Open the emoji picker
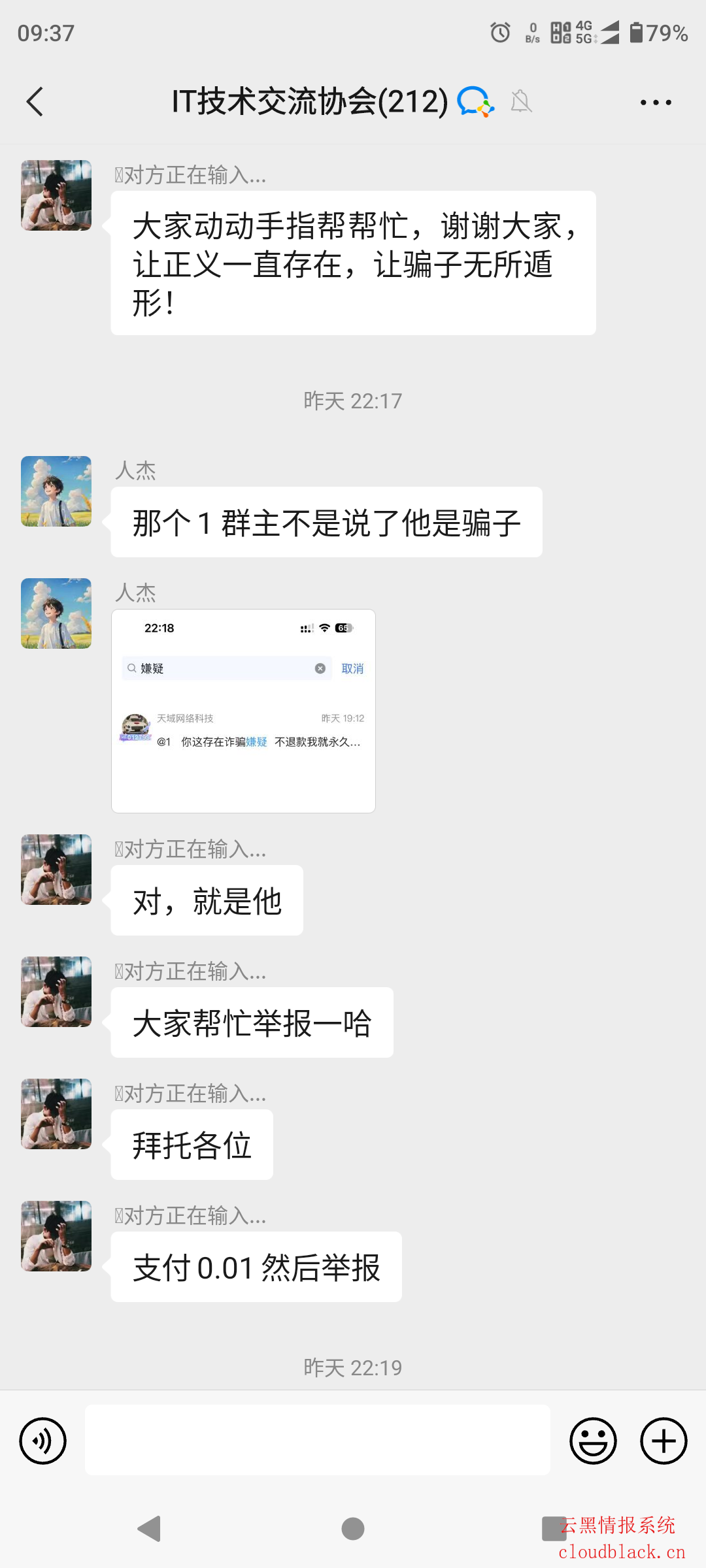706x1568 pixels. point(593,1441)
